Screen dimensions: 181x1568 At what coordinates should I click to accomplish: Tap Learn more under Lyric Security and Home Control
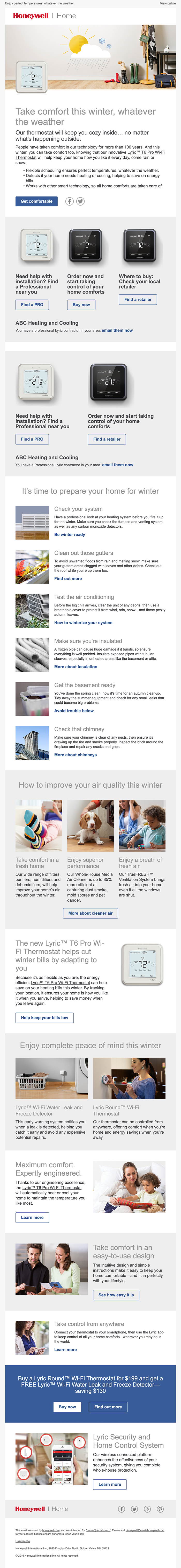tap(109, 1485)
